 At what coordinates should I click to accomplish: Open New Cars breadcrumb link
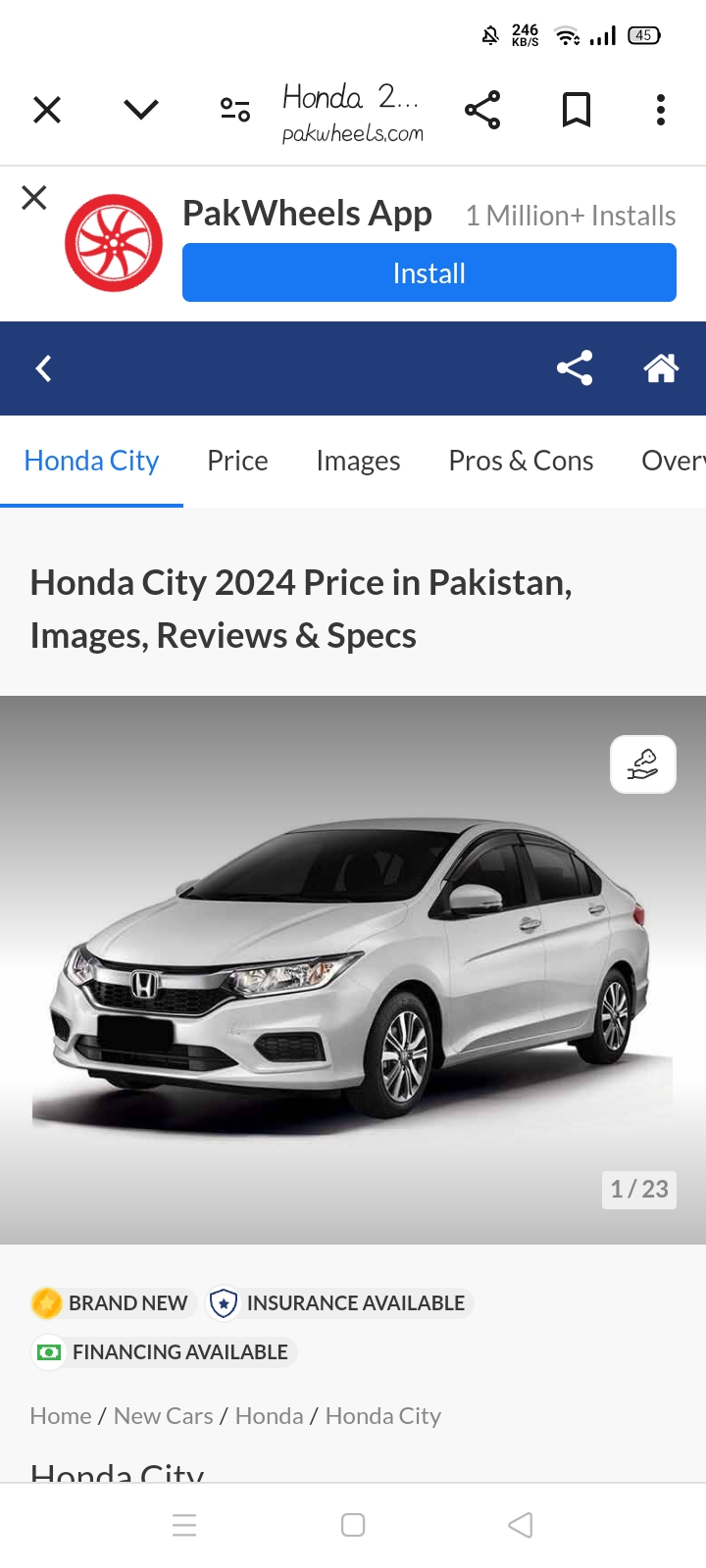[163, 1416]
